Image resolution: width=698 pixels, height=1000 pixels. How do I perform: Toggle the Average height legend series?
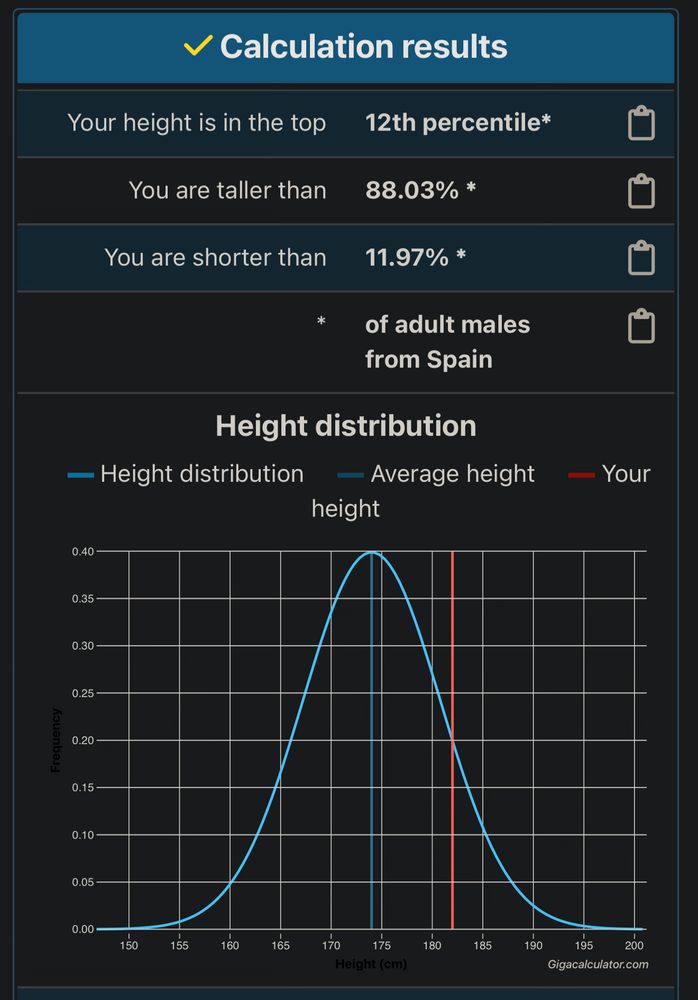pos(436,474)
